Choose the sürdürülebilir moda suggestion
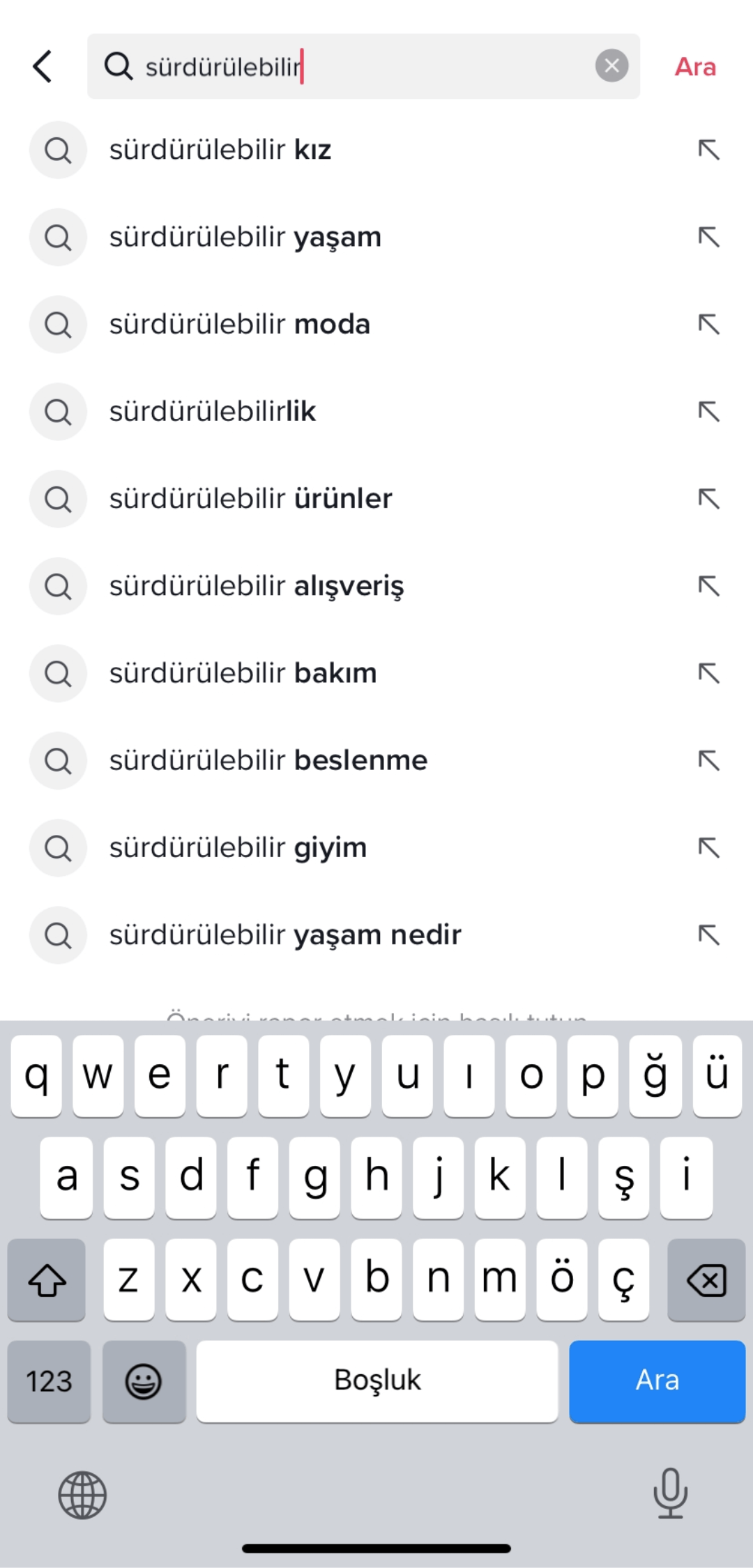Screen dimensions: 753x1568 pyautogui.click(x=376, y=324)
